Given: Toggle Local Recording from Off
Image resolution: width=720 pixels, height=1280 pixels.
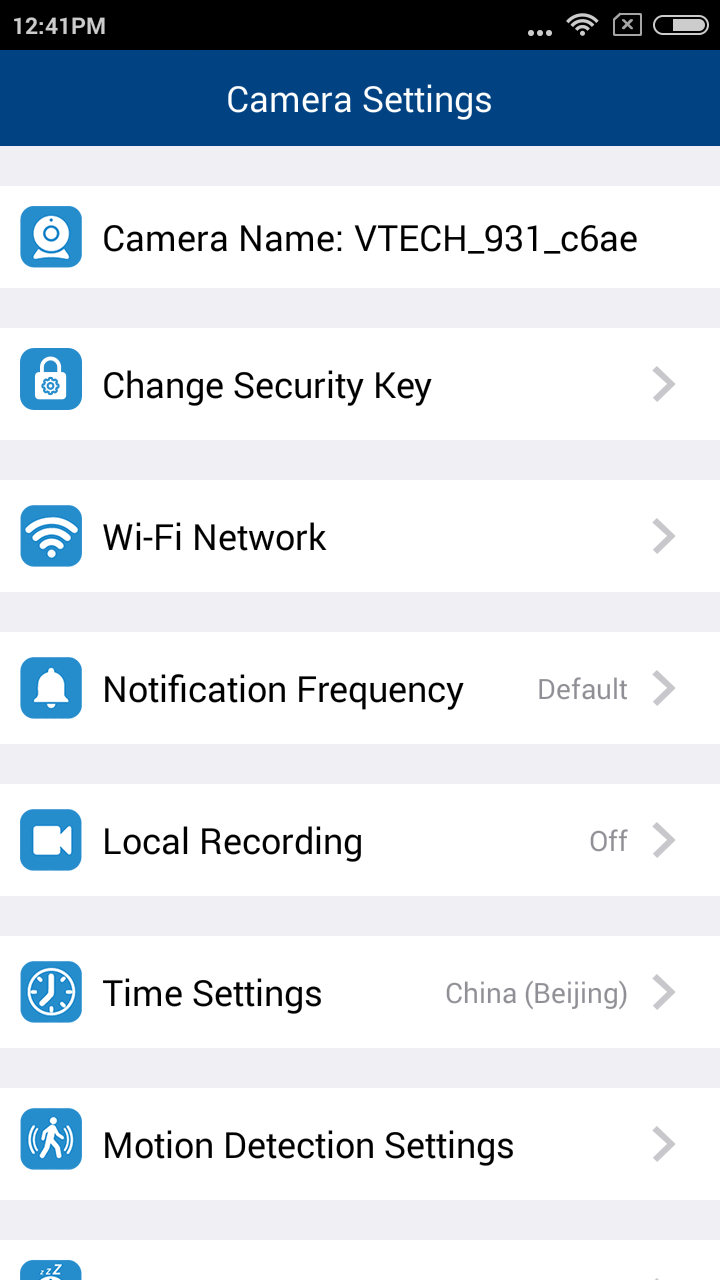Looking at the screenshot, I should point(608,840).
